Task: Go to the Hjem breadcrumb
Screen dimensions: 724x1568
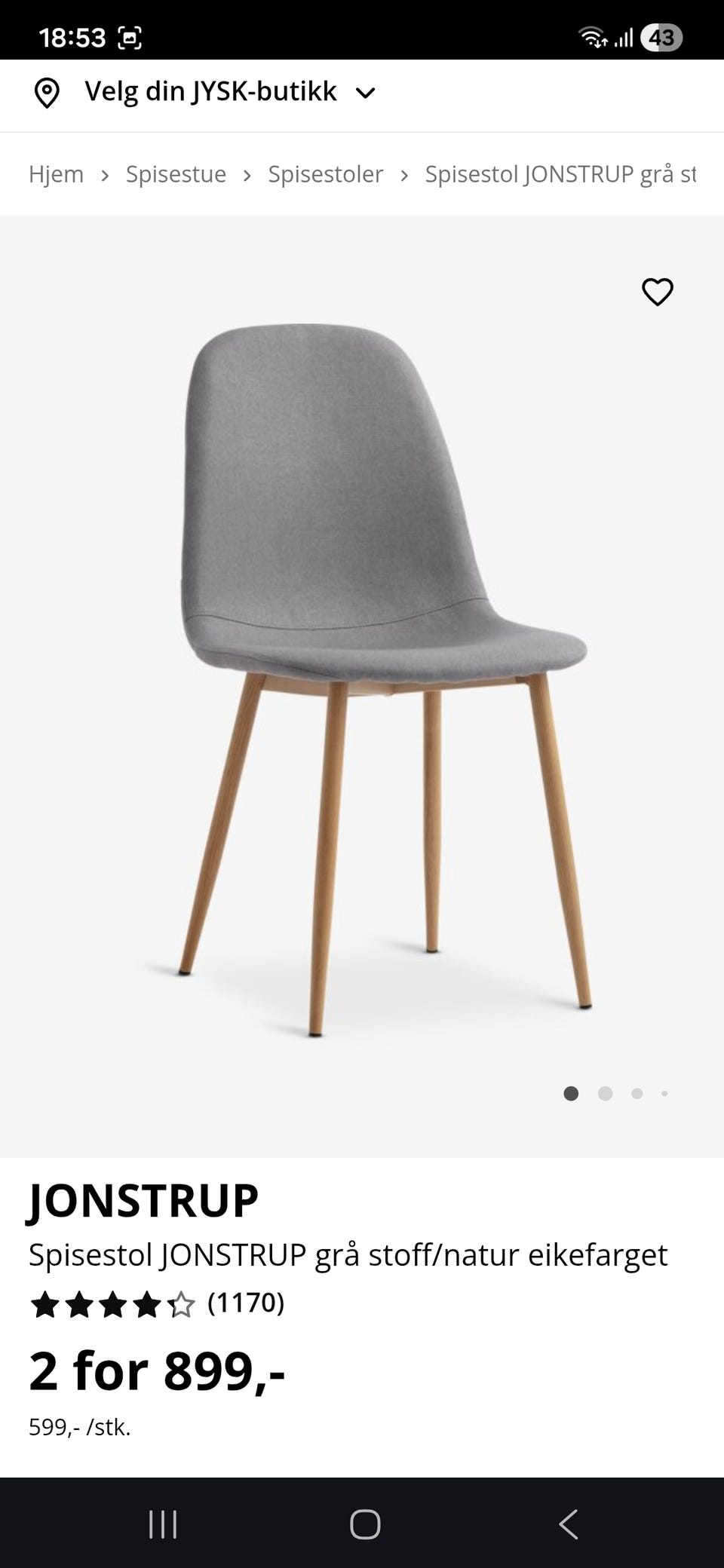Action: [56, 174]
